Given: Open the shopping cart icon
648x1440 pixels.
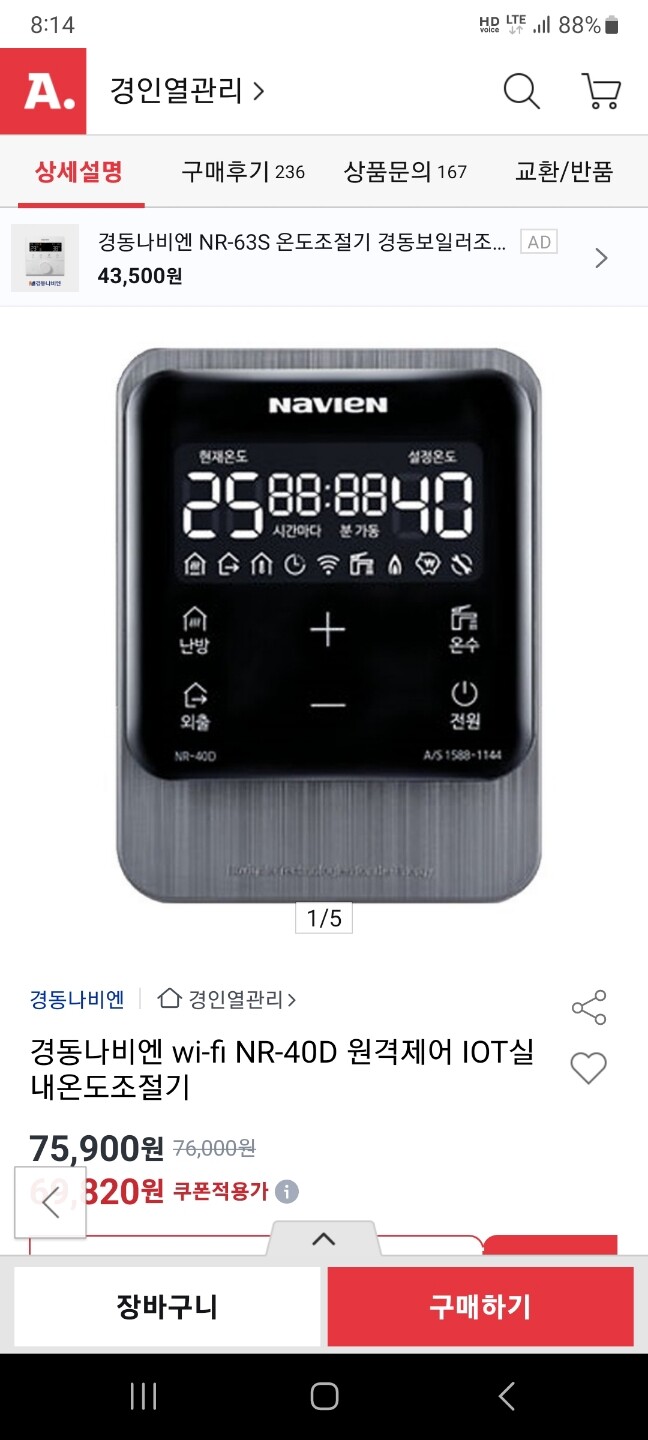Looking at the screenshot, I should [x=601, y=91].
